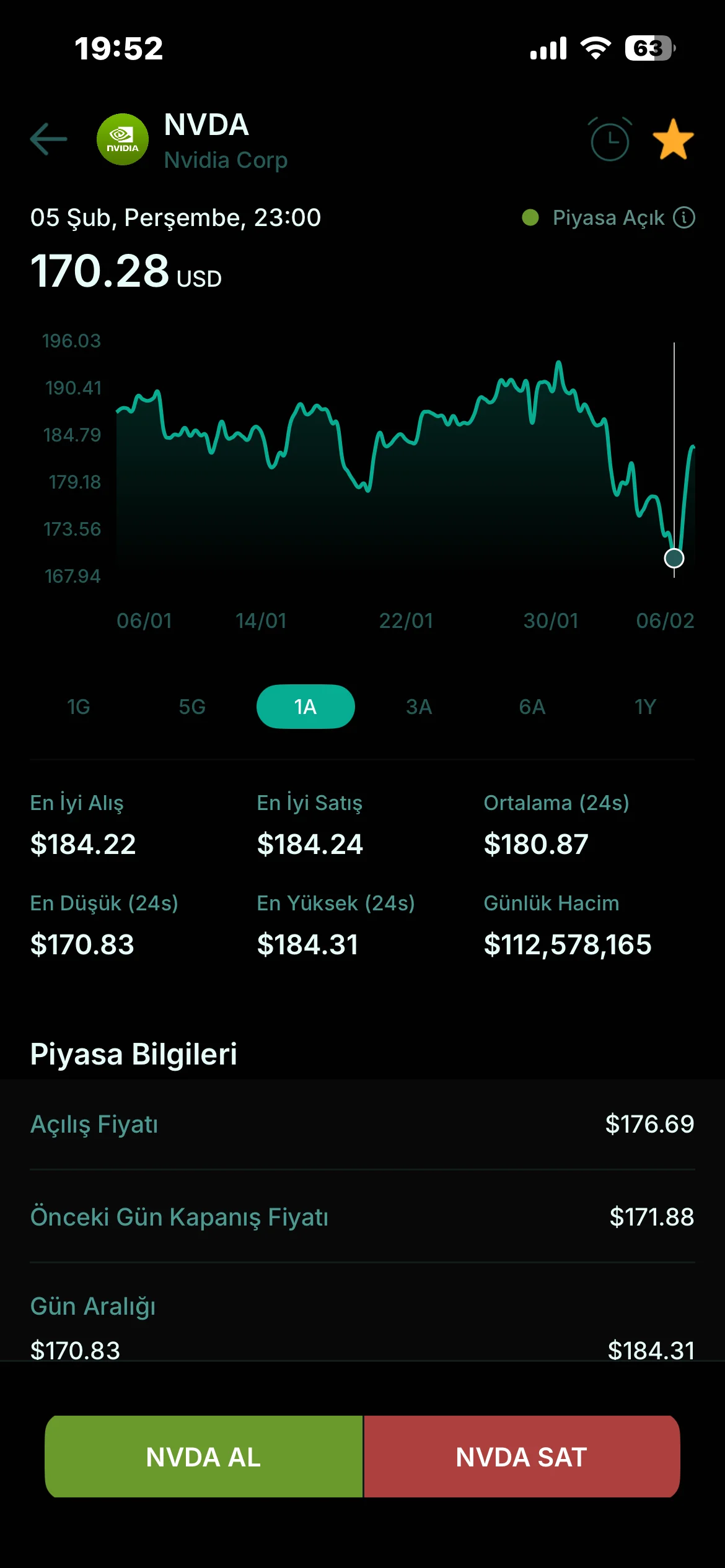View the 1Y chart range
This screenshot has width=725, height=1568.
[645, 707]
